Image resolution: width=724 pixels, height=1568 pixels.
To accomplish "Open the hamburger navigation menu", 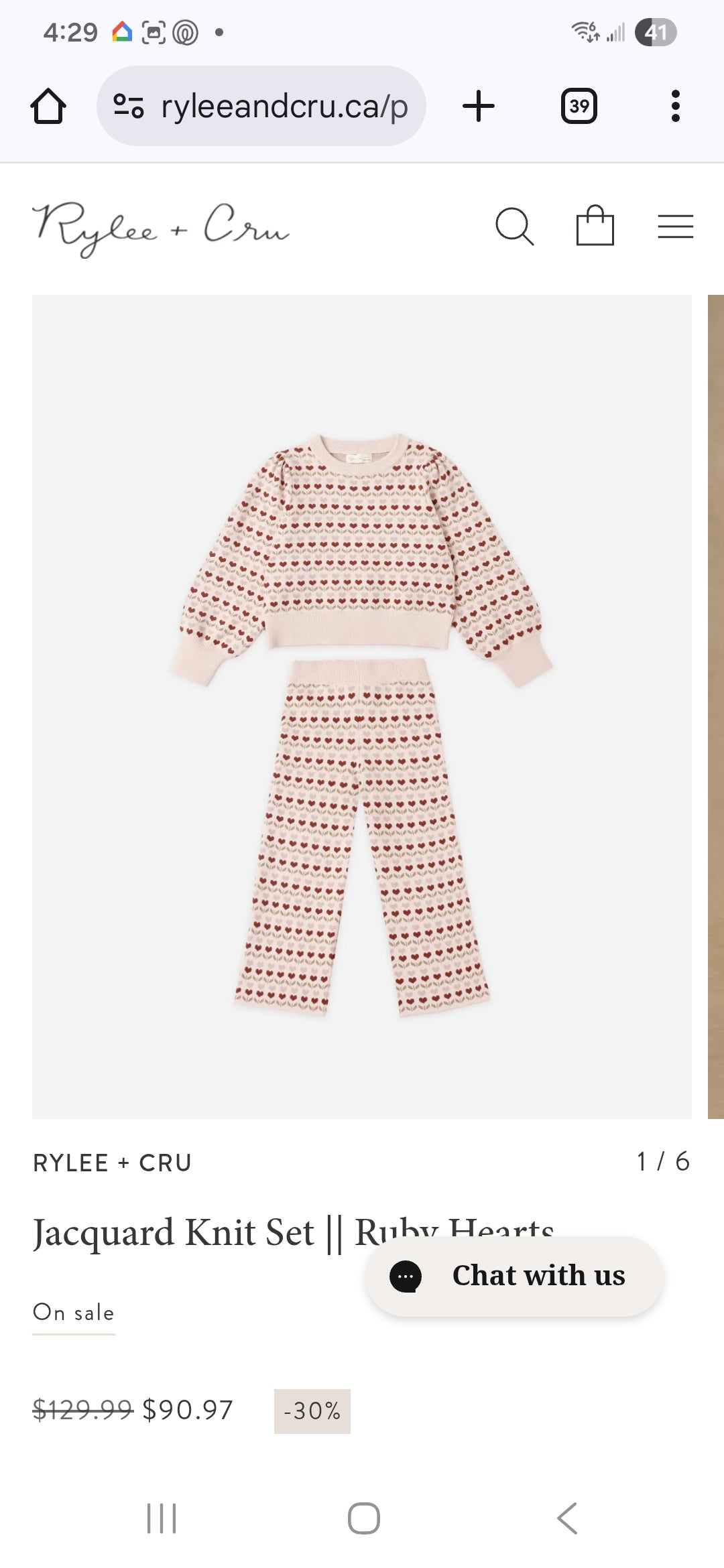I will 675,226.
